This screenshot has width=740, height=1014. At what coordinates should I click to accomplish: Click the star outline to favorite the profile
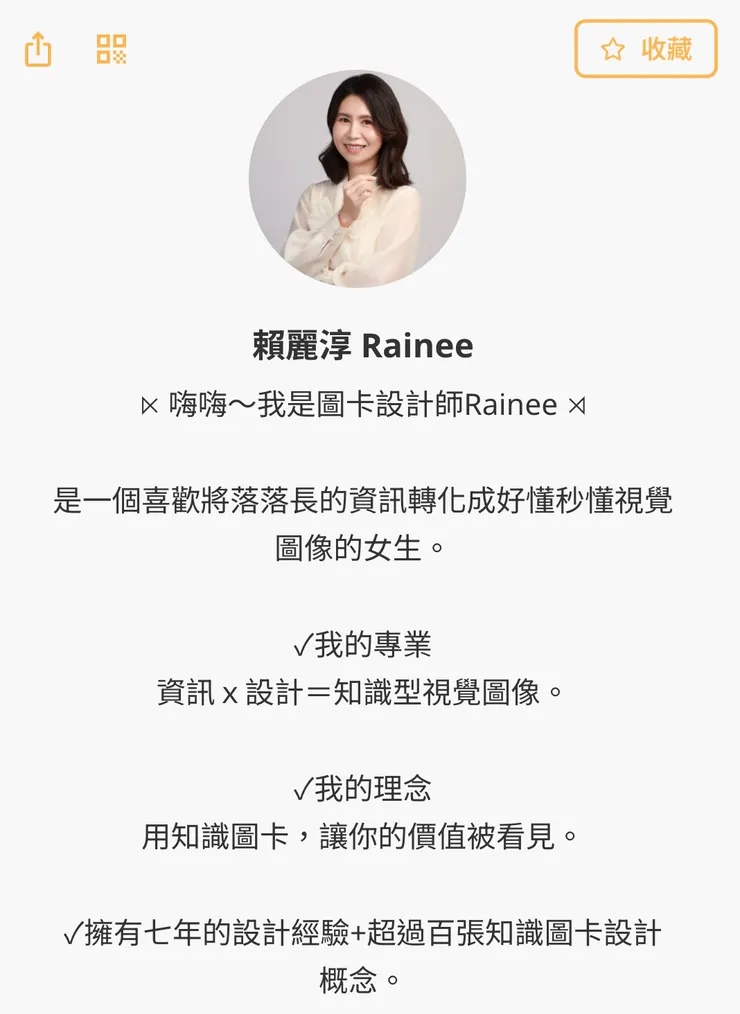click(x=613, y=46)
